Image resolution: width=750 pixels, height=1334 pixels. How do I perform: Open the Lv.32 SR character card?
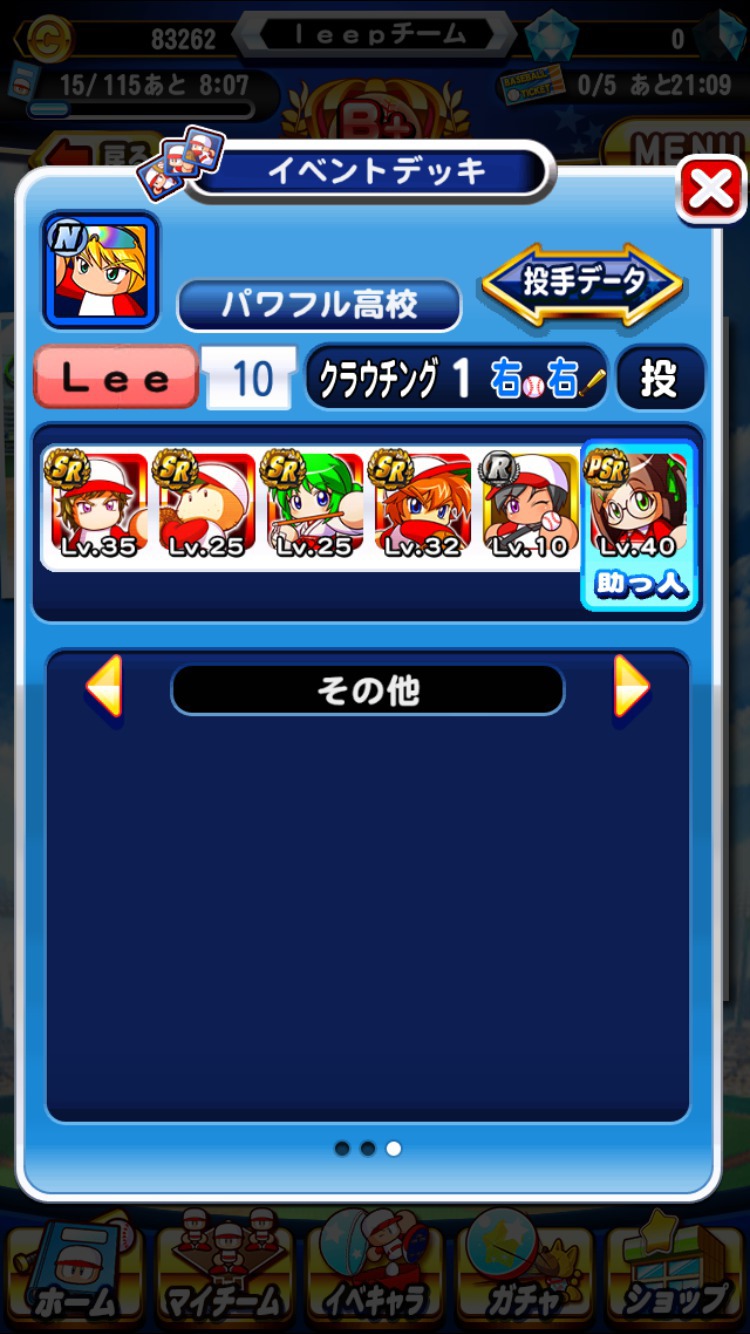tap(421, 505)
